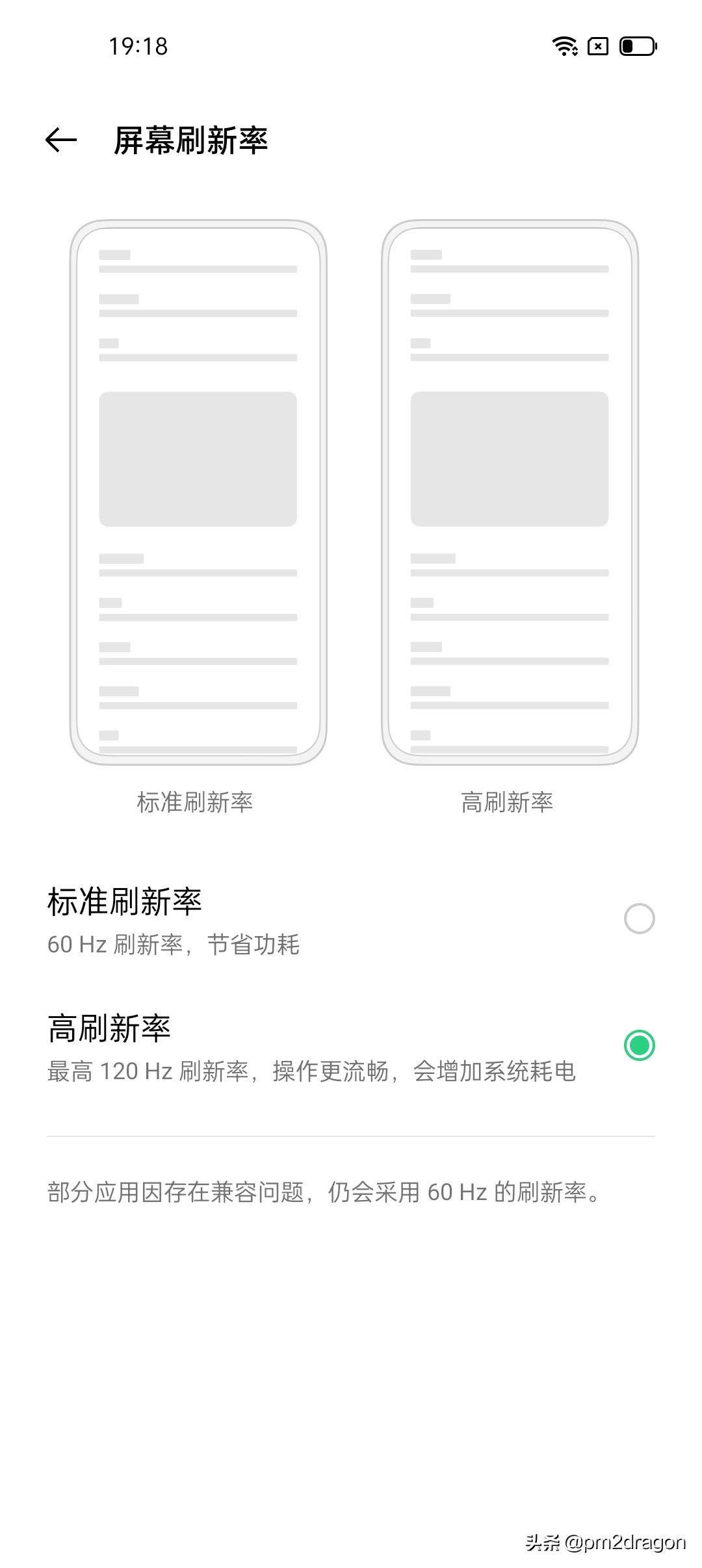Click the crossed-out SIM icon in status bar
702x1568 pixels.
coord(597,46)
